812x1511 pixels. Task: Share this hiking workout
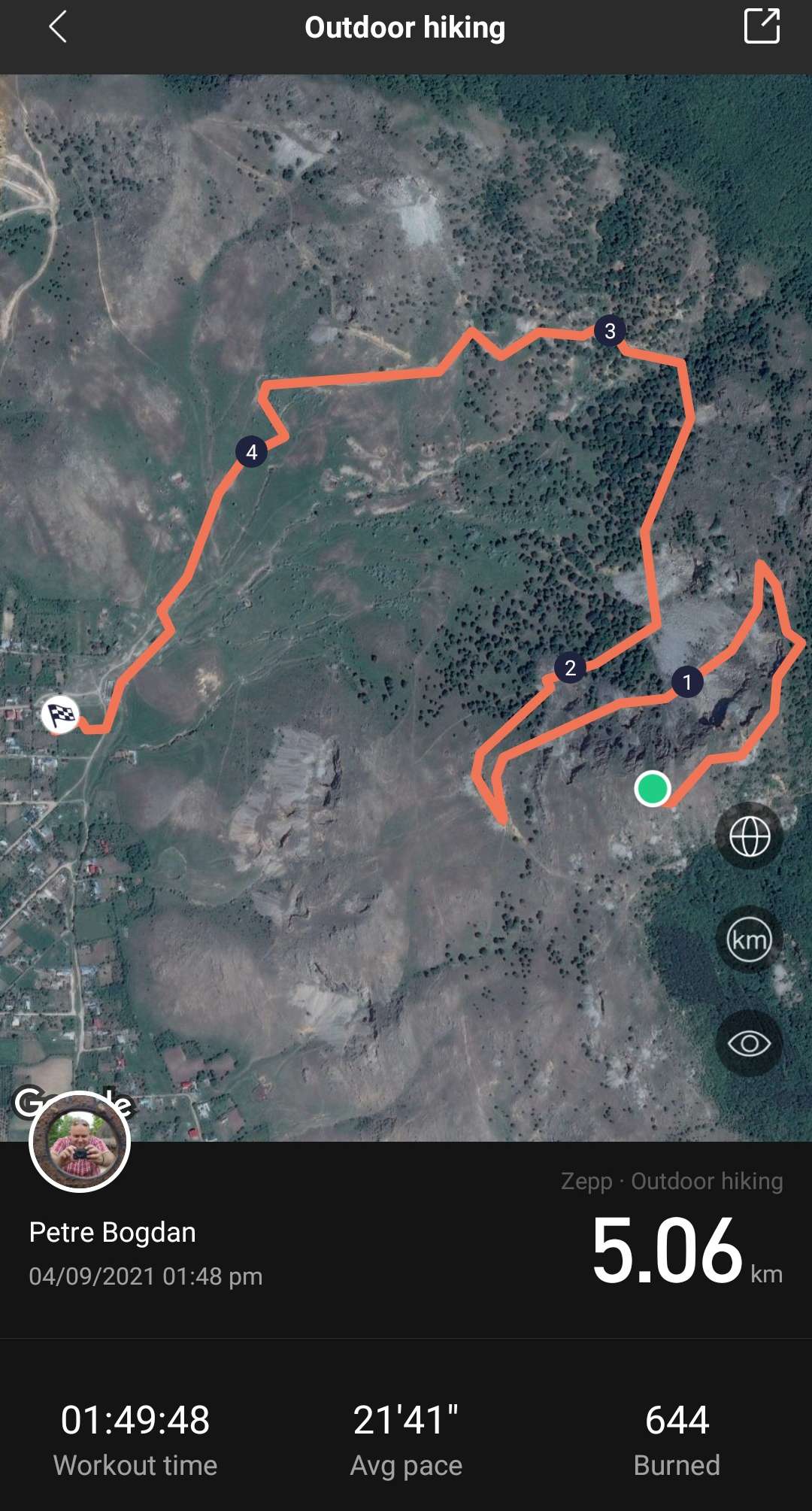(761, 27)
